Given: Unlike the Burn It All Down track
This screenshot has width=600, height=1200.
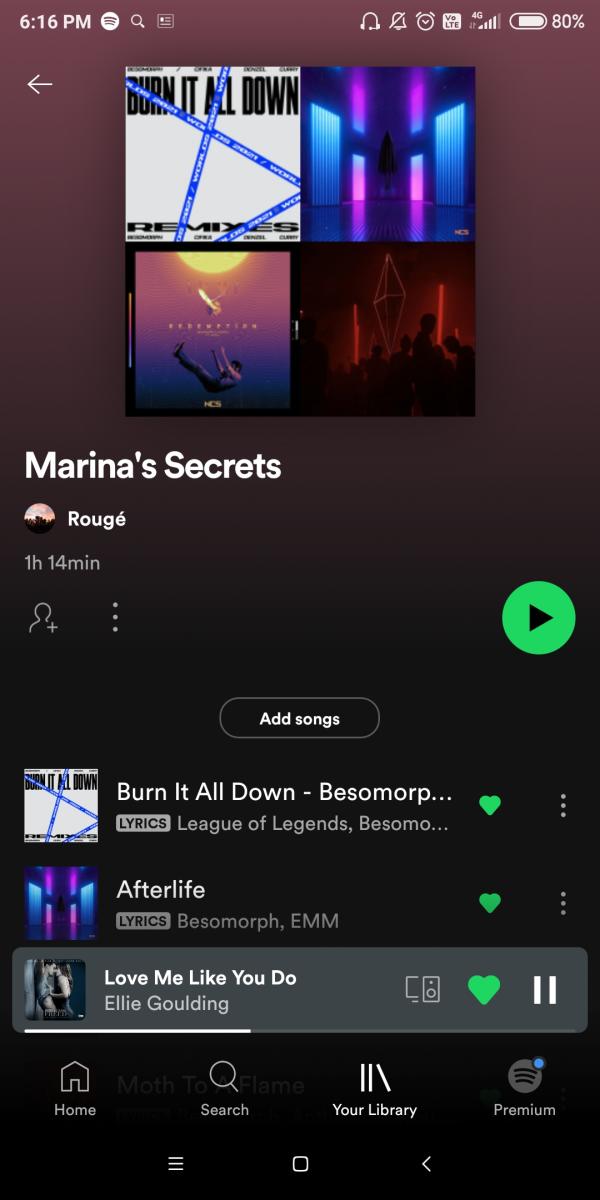Looking at the screenshot, I should [x=489, y=805].
